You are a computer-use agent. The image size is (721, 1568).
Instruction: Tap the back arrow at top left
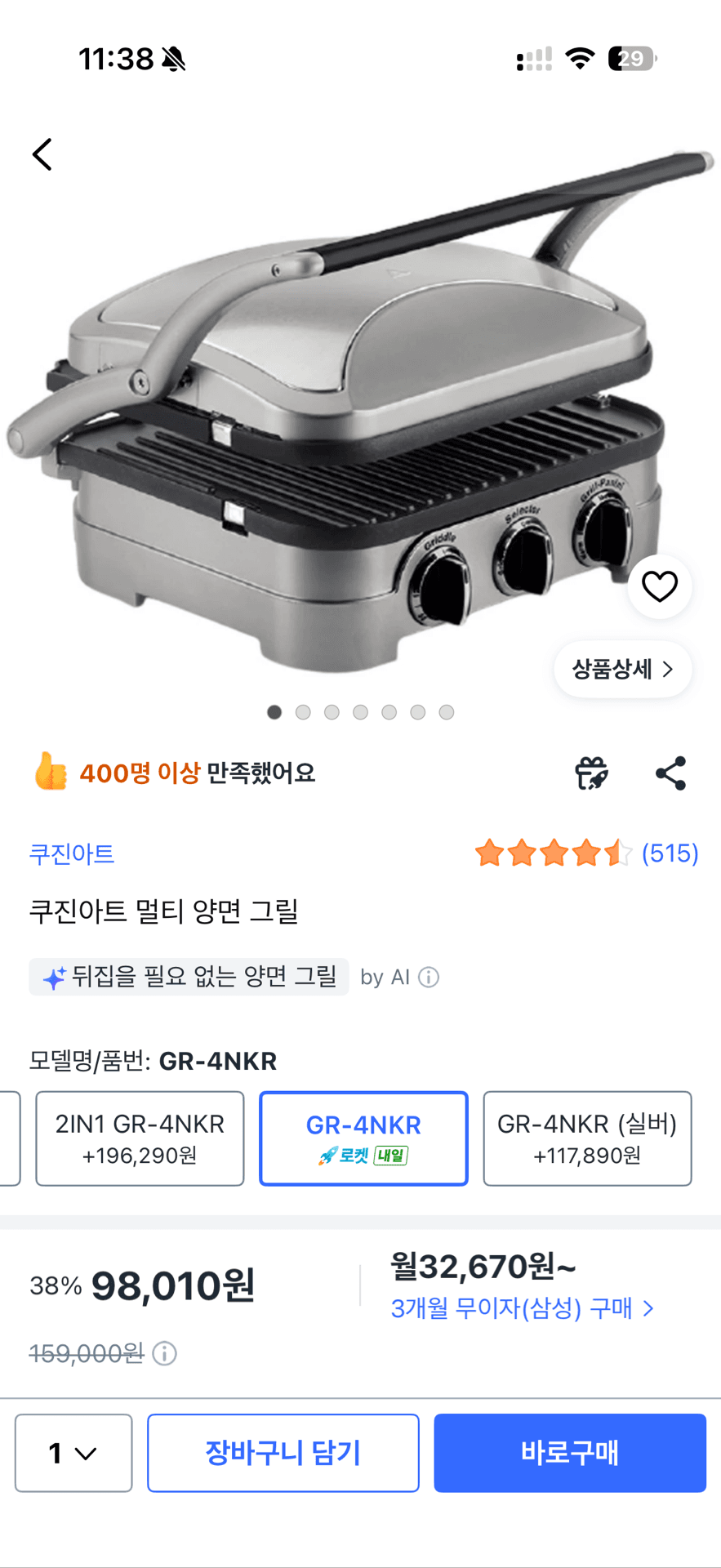point(42,154)
